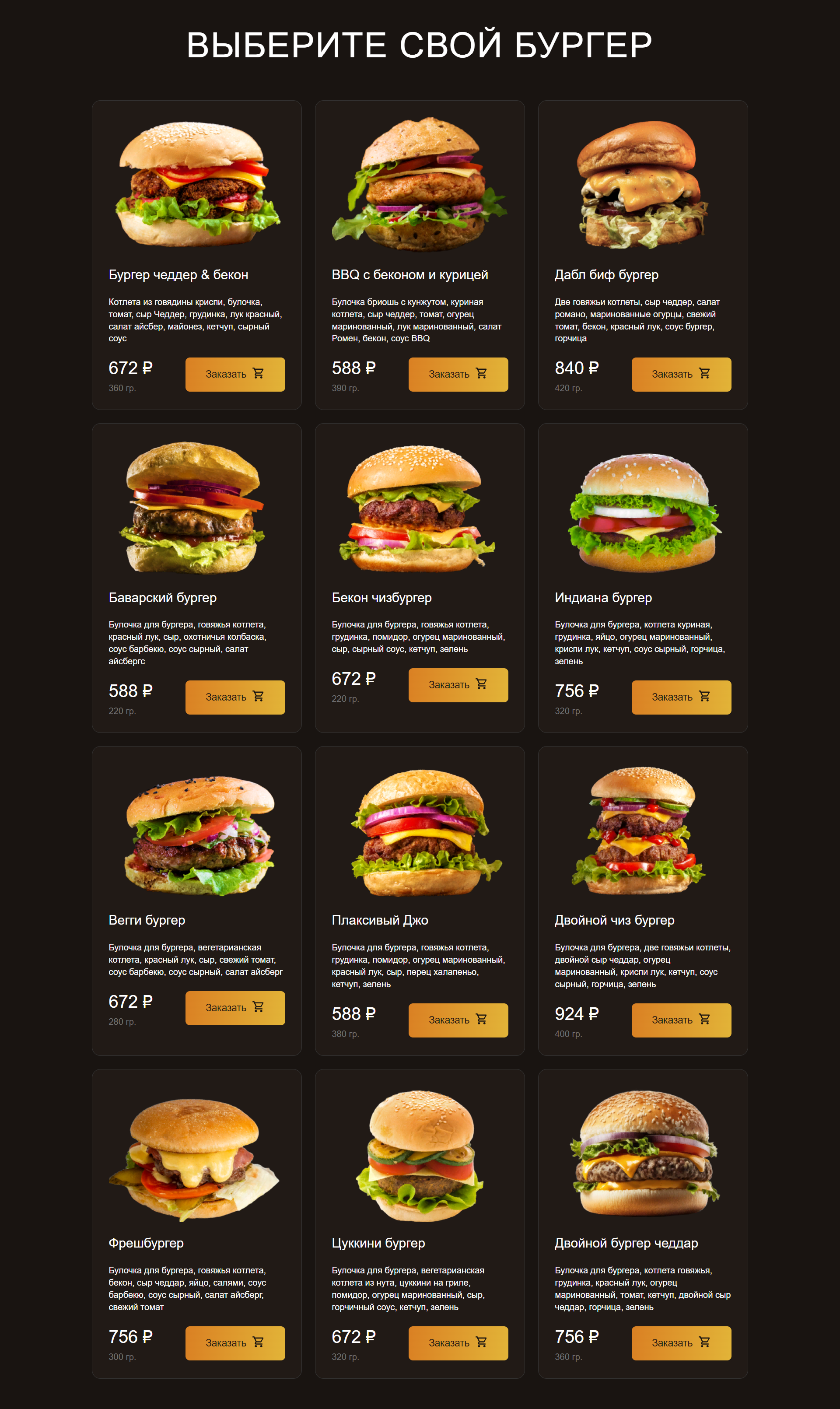
Task: Add Цуккини бургер to the cart
Action: pos(458,1343)
